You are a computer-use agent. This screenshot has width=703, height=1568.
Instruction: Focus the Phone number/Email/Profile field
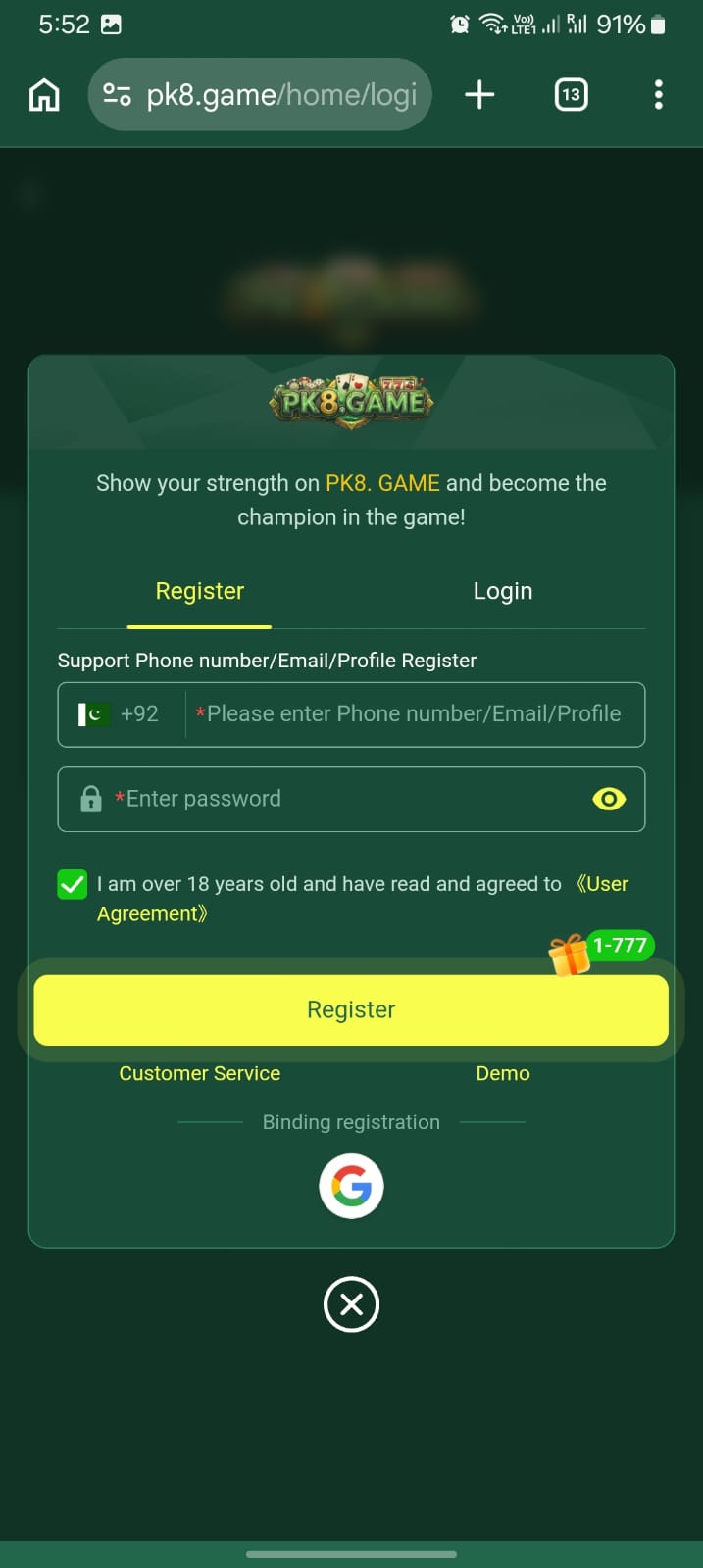click(413, 714)
